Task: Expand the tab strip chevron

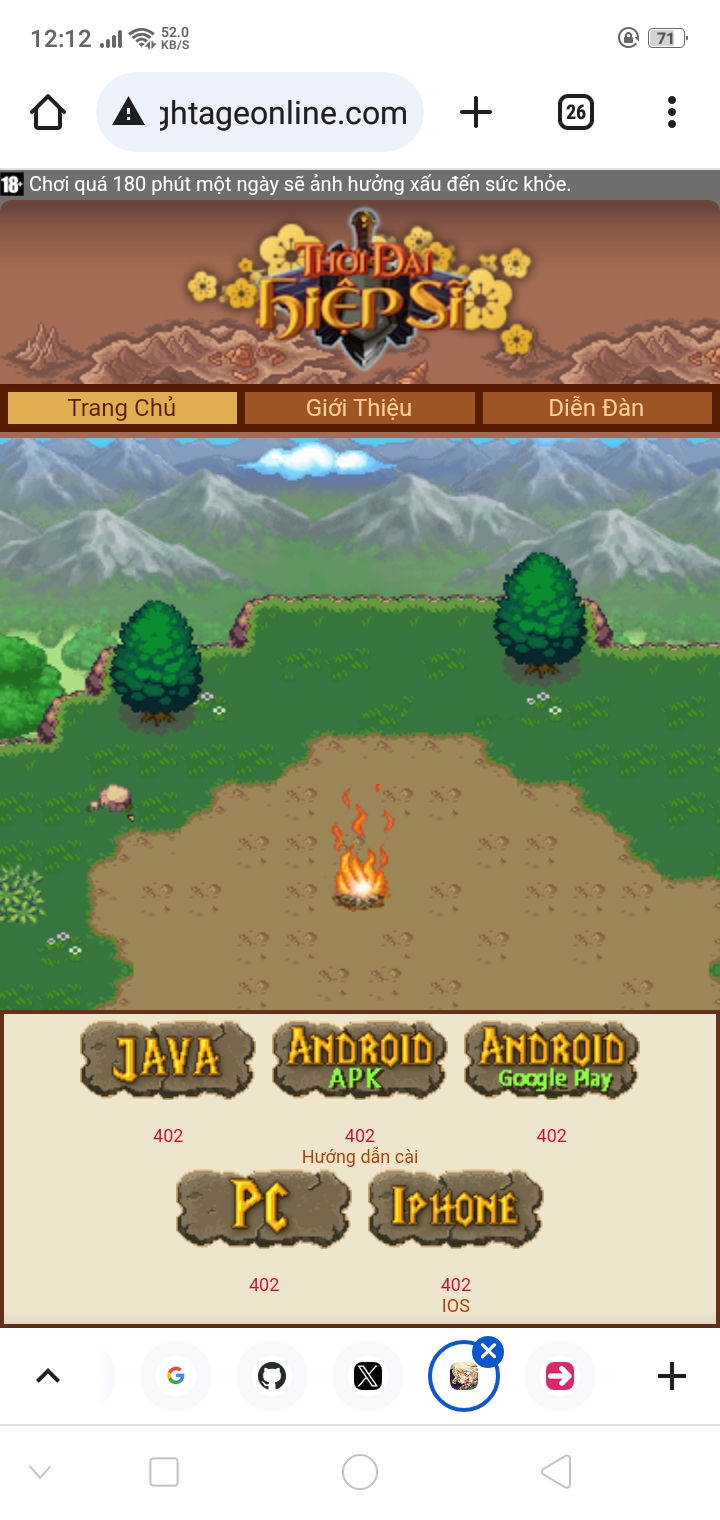Action: point(48,1376)
